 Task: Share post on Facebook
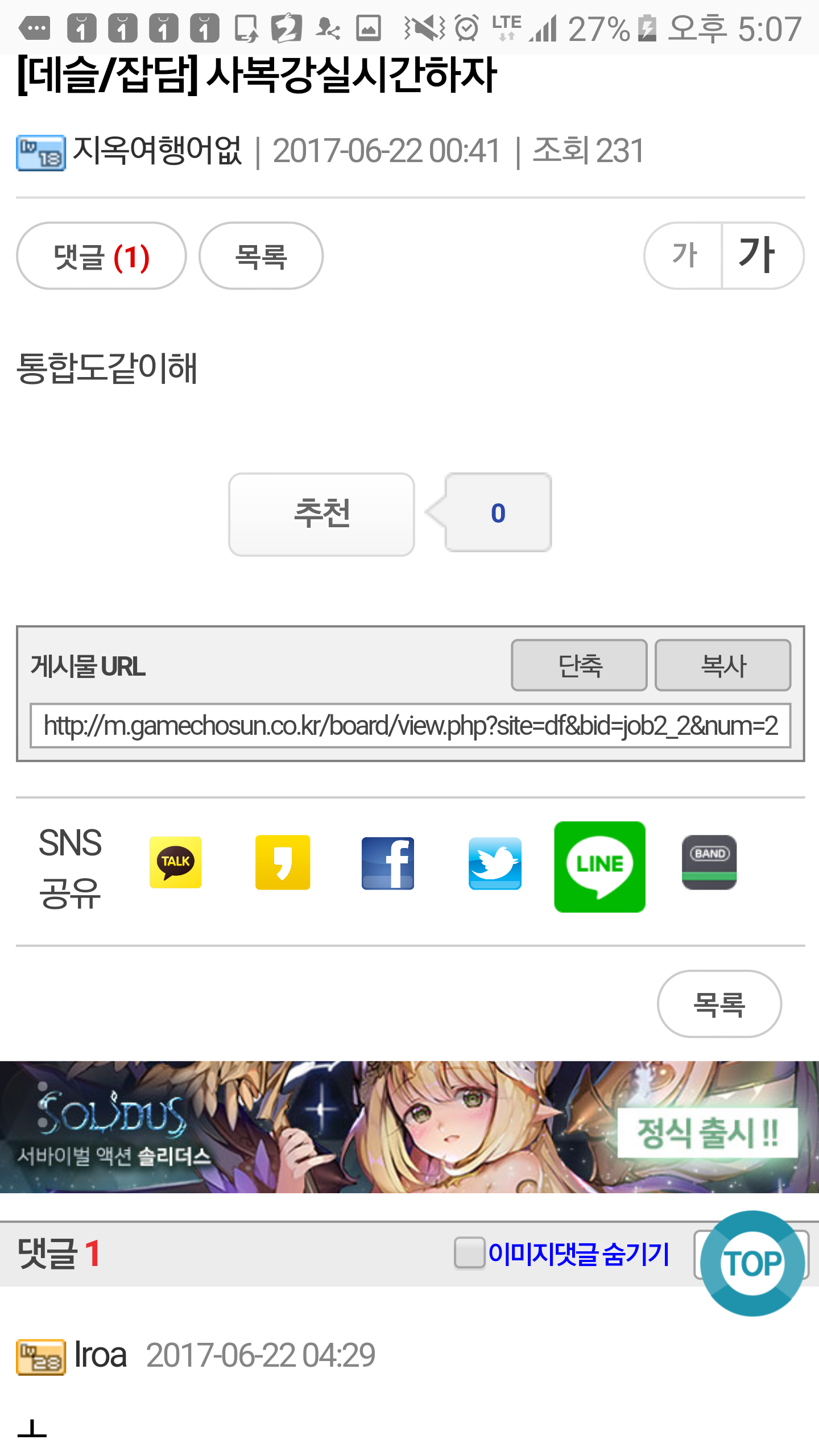[x=388, y=863]
